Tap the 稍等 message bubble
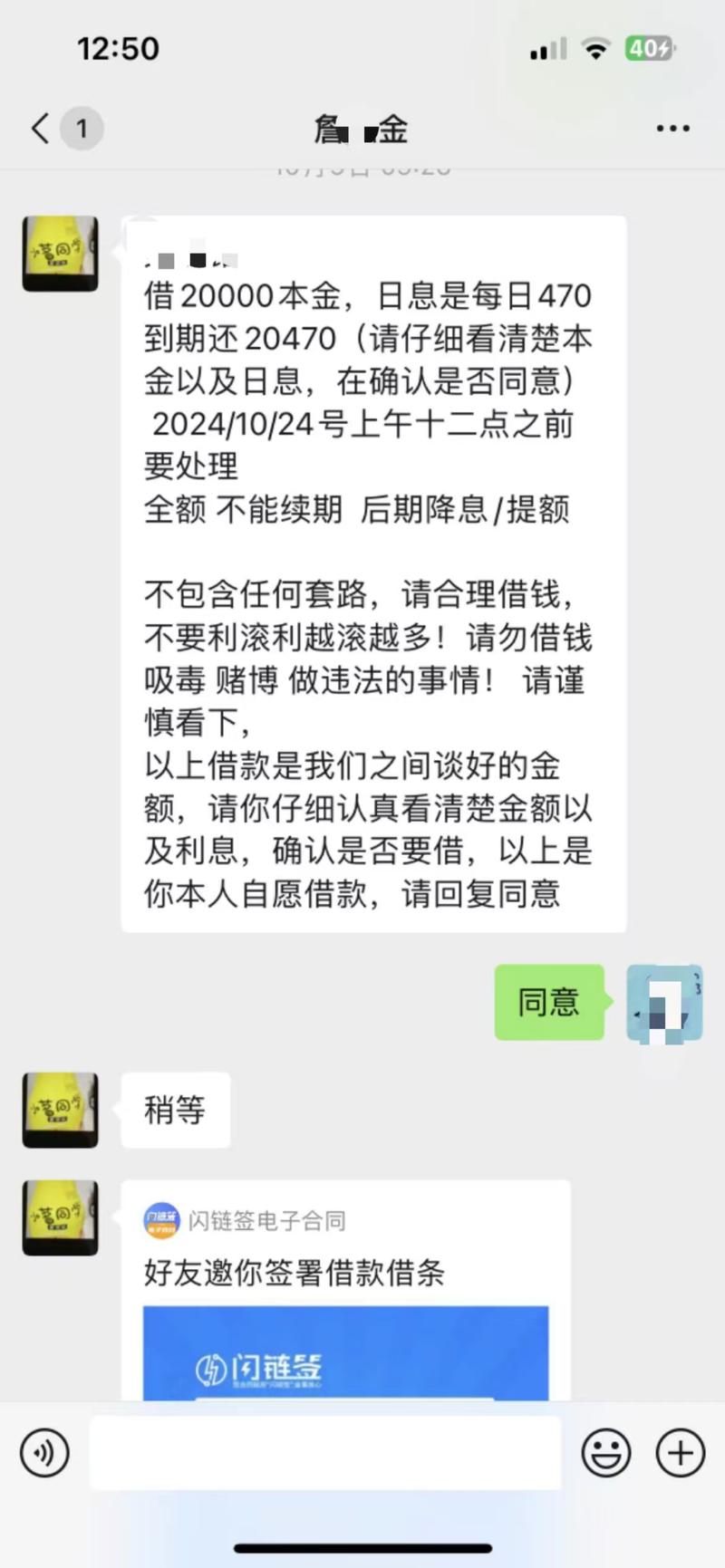The image size is (725, 1568). point(176,1111)
